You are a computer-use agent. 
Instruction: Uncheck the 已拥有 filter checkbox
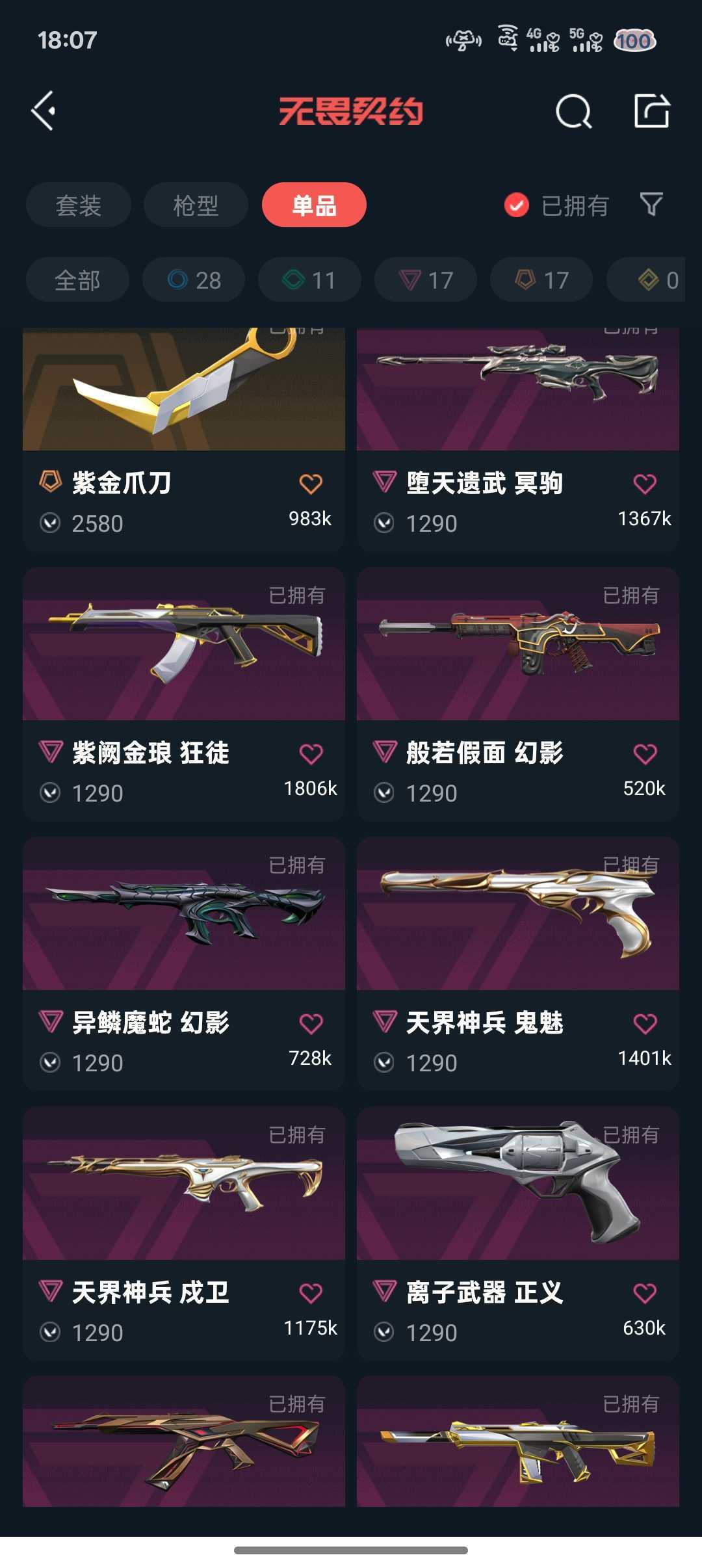click(x=517, y=205)
